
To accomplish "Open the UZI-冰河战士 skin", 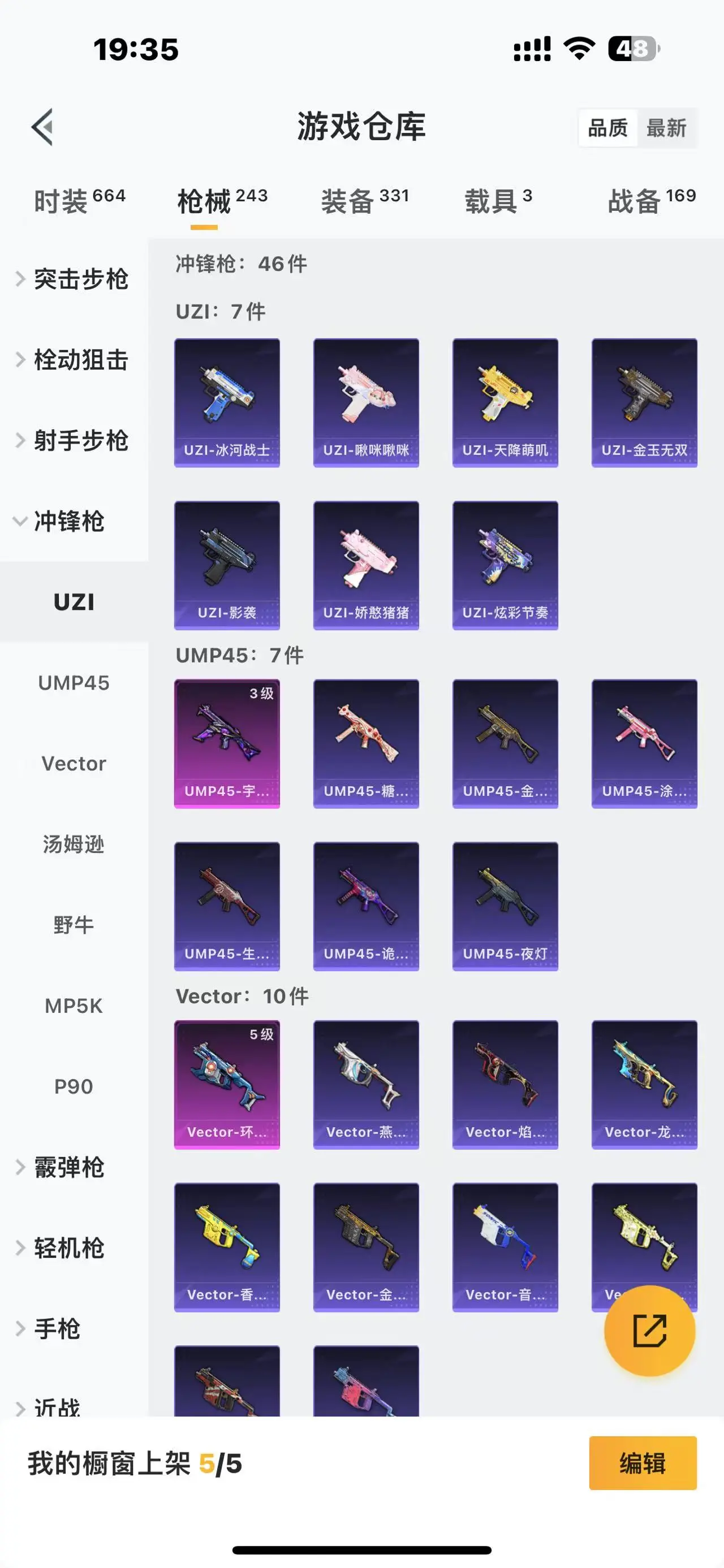I will tap(227, 402).
